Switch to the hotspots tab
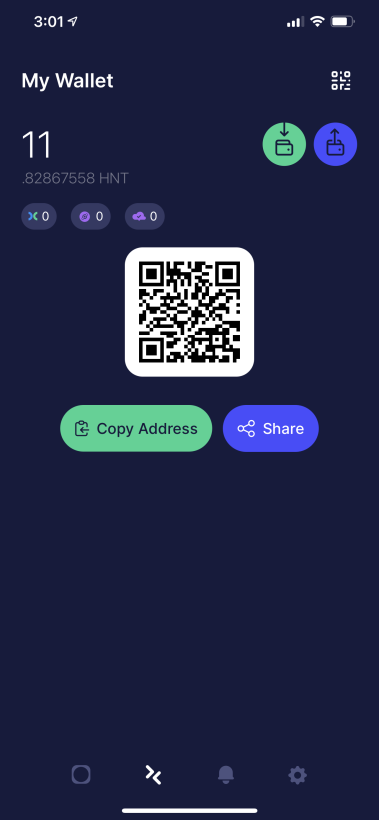The height and width of the screenshot is (820, 379). pos(81,774)
